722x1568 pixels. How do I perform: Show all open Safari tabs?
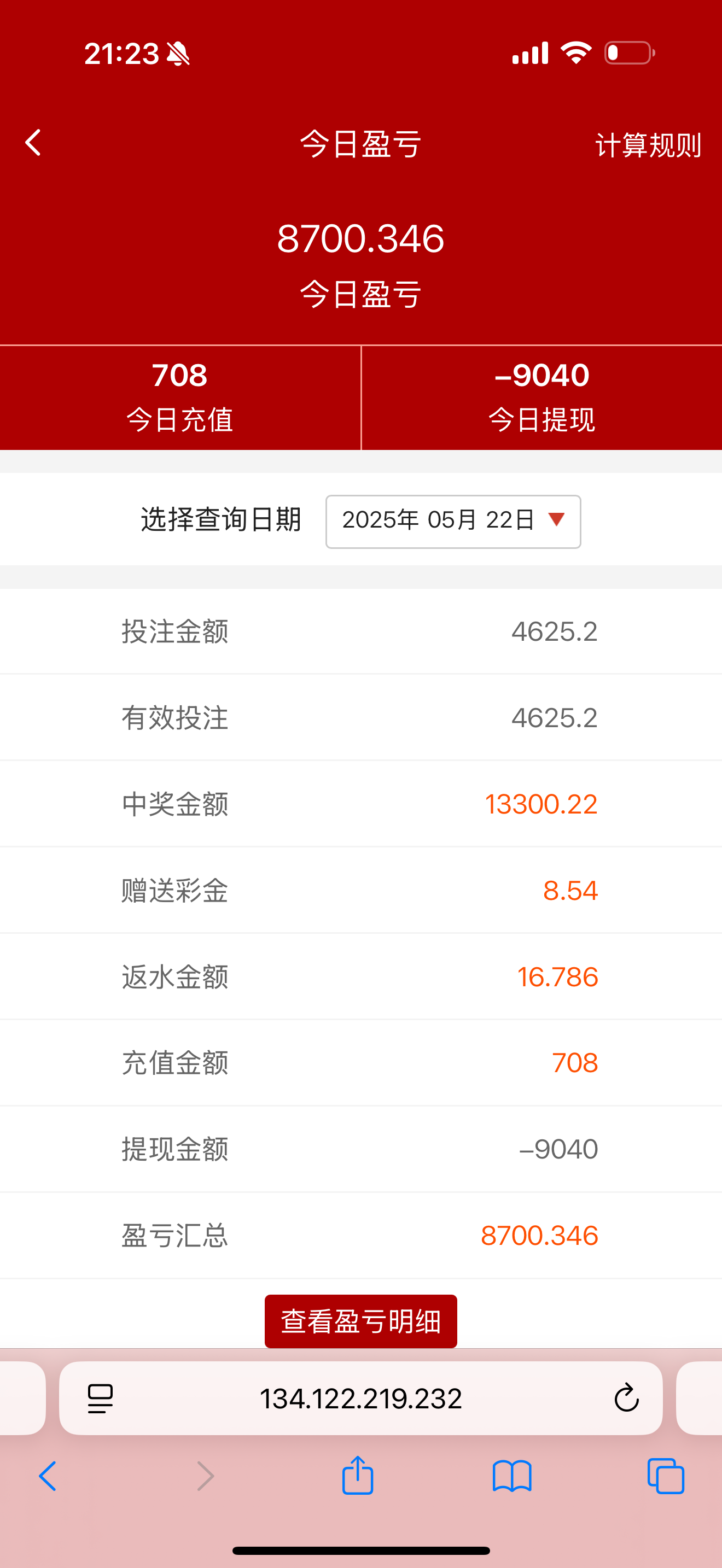(x=666, y=1476)
